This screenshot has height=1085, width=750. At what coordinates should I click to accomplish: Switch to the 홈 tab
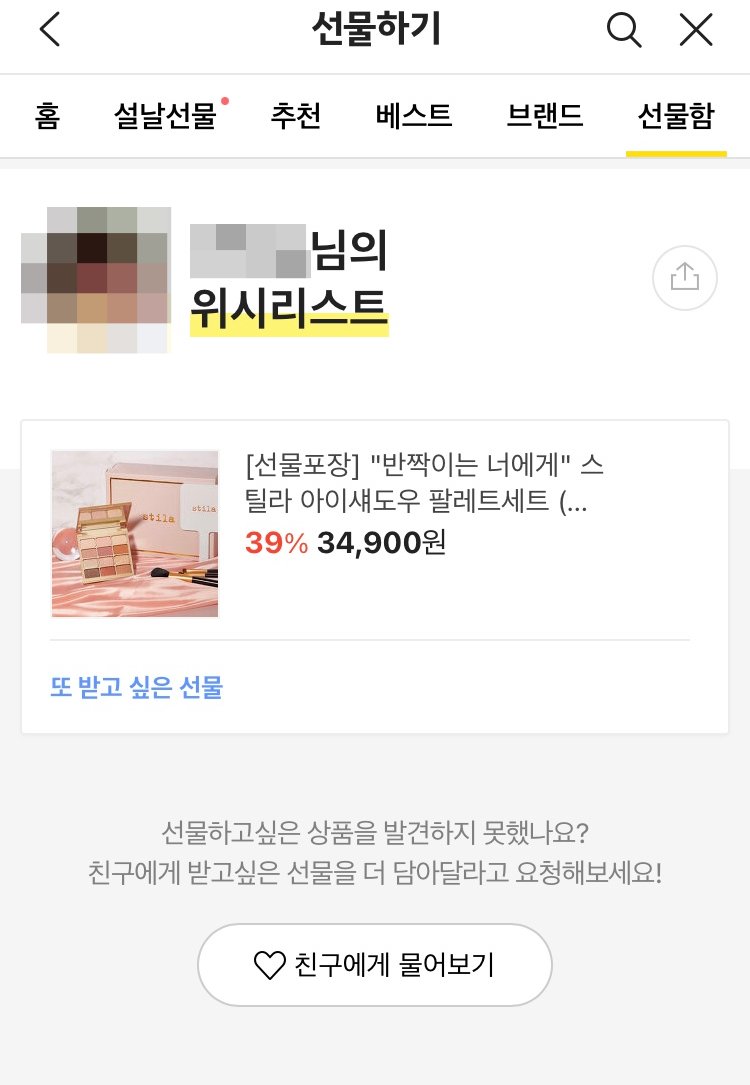46,116
